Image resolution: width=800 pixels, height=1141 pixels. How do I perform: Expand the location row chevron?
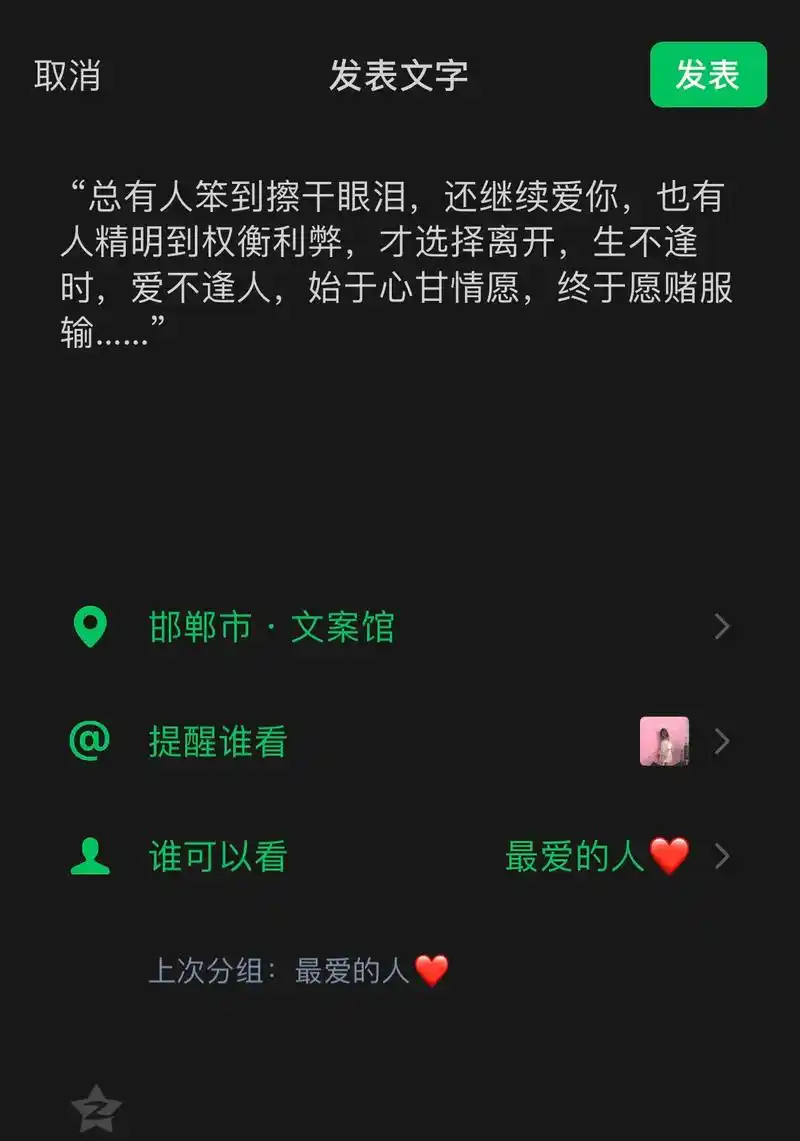coord(722,625)
